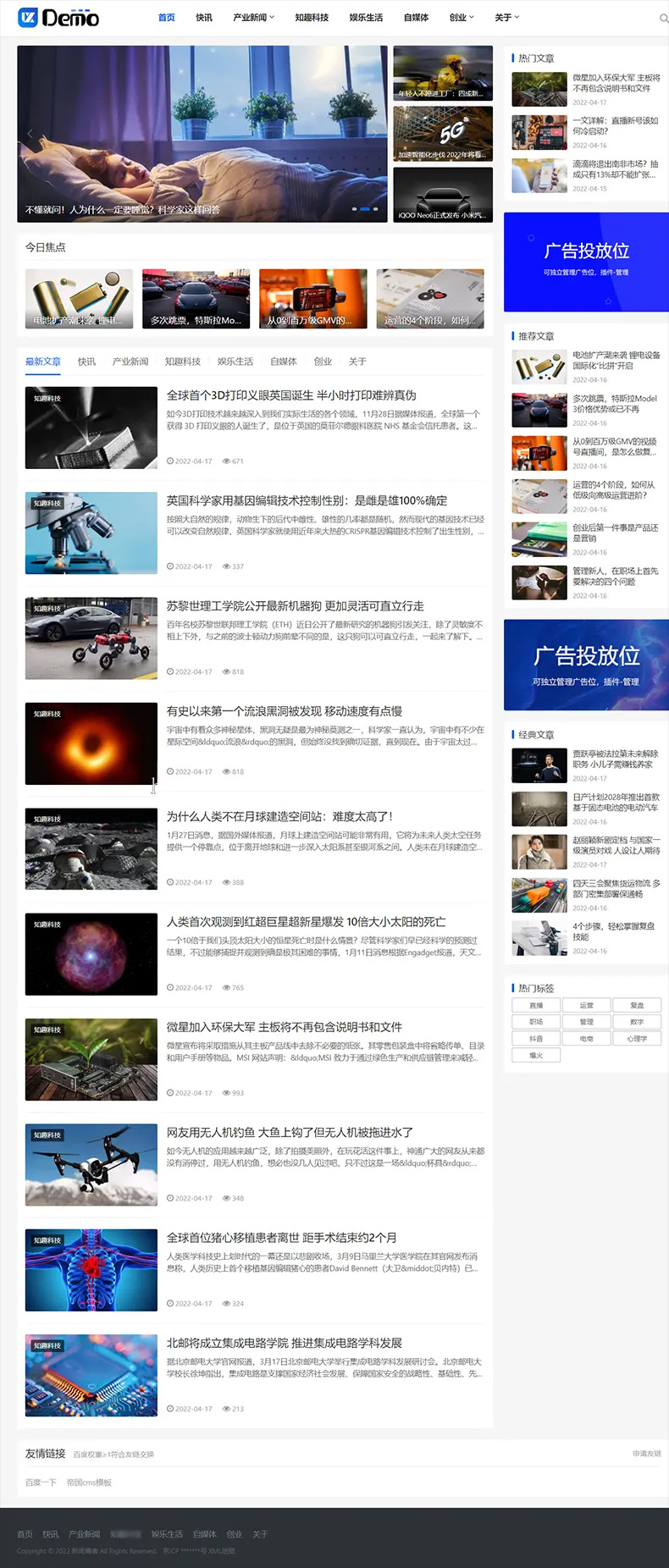This screenshot has height=1568, width=669.
Task: Open article 全球首个3D打印义眼英国诞生
Action: 291,395
